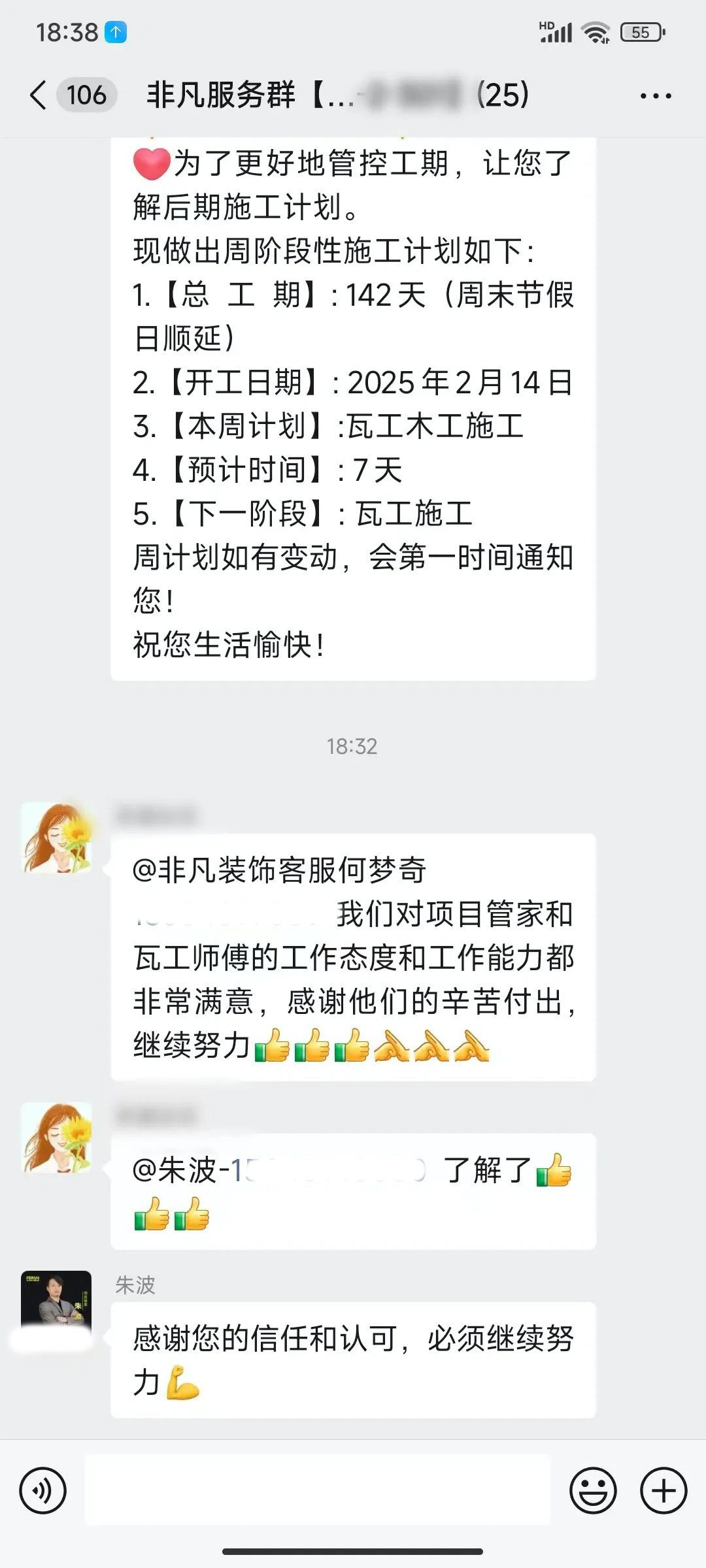Screen dimensions: 706x1568
Task: Go back to the chat list
Action: (39, 95)
